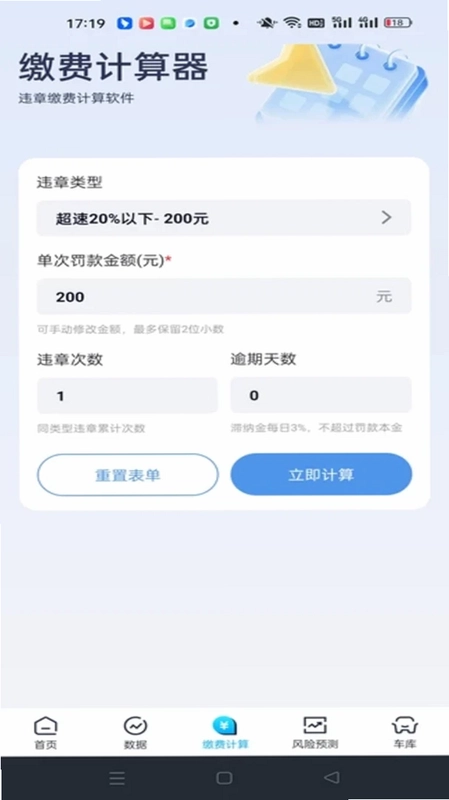Open the 风险预测 tab
The height and width of the screenshot is (800, 449).
315,733
